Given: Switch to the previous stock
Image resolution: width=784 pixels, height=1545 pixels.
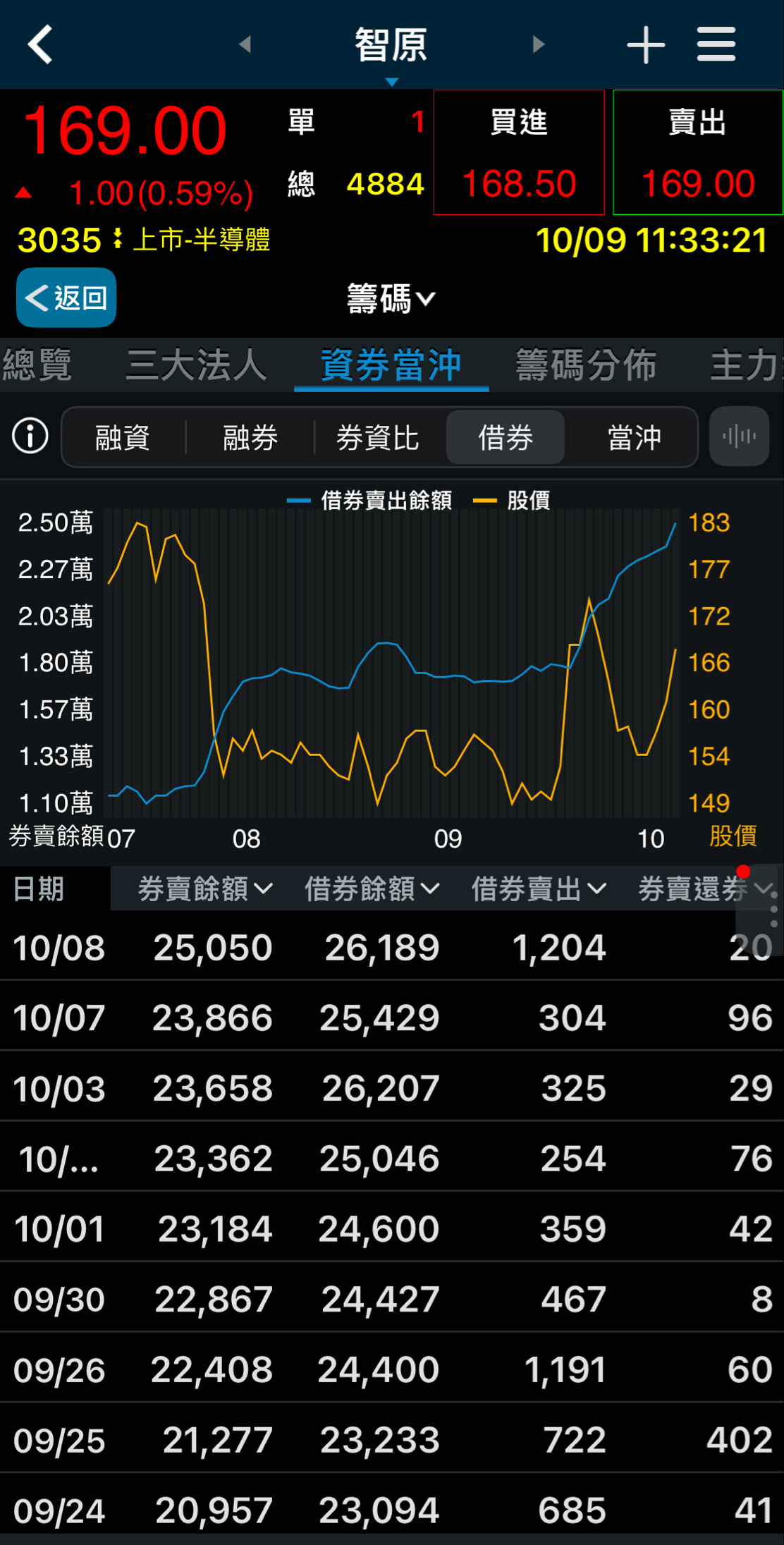Looking at the screenshot, I should pos(245,44).
